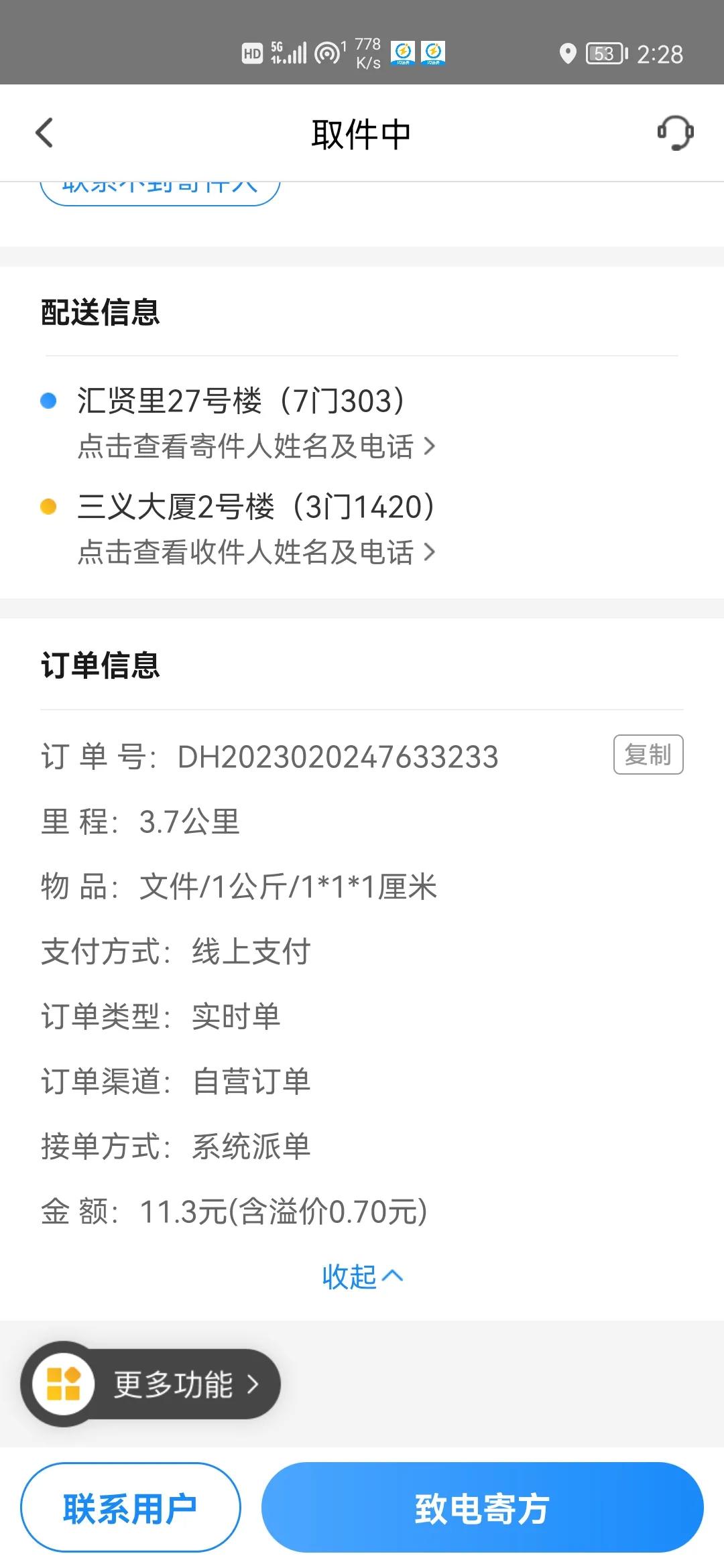The height and width of the screenshot is (1568, 724).
Task: Tap the yellow delivery dot marker
Action: pos(47,507)
